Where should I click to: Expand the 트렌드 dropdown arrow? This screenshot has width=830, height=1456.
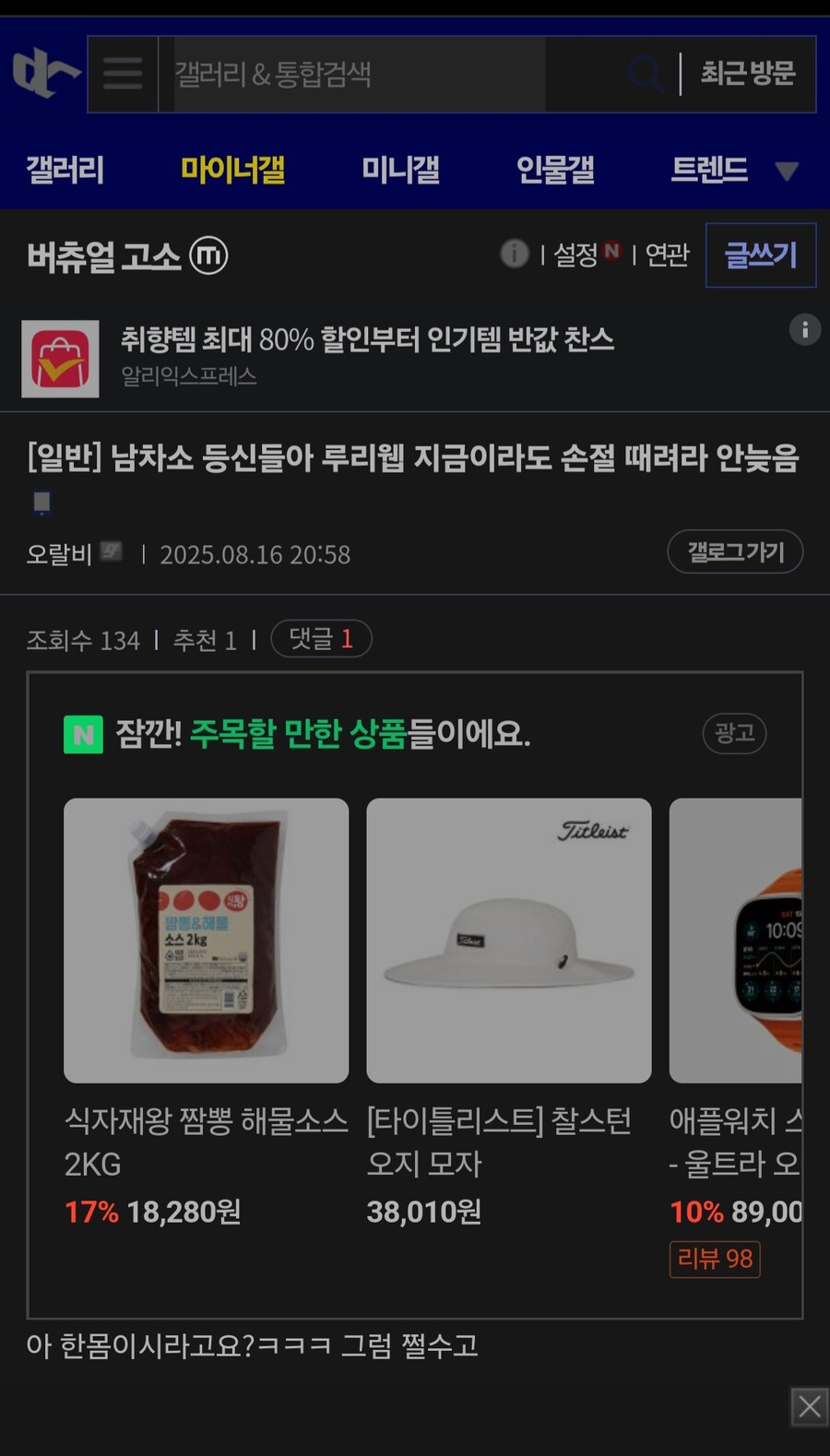coord(786,171)
